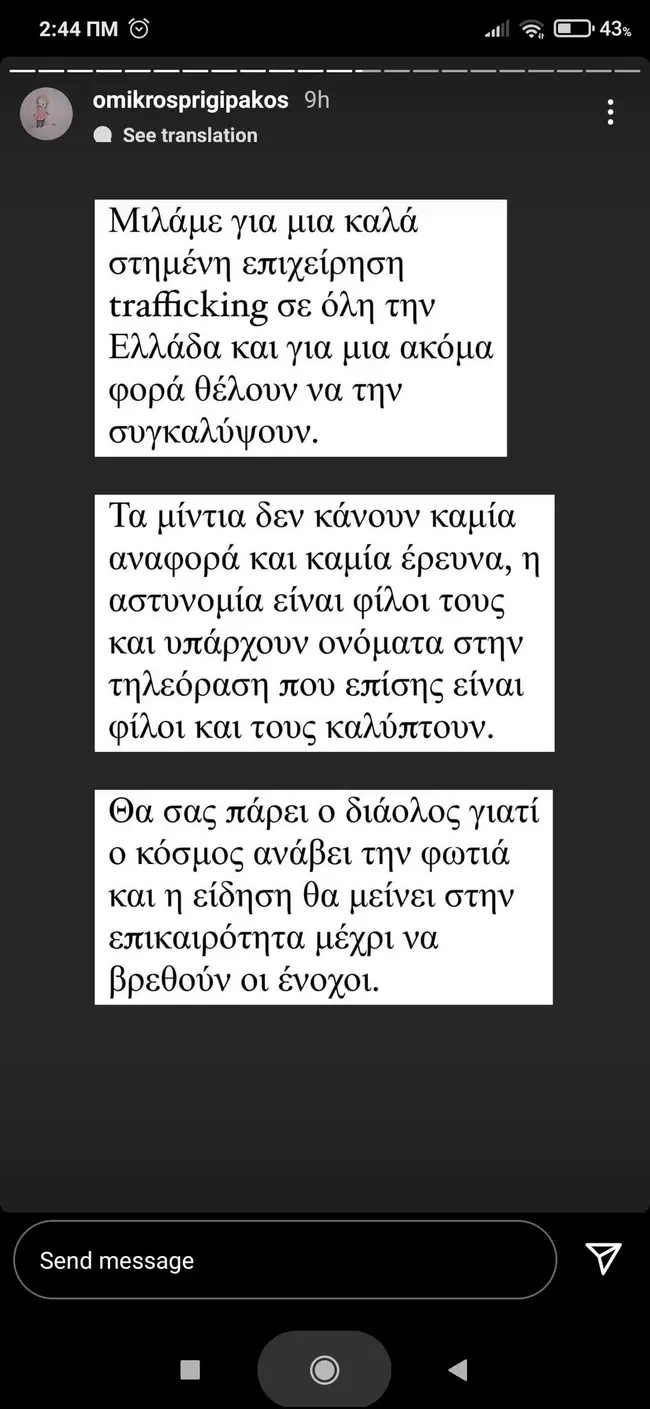The height and width of the screenshot is (1409, 650).
Task: Share this story via the paper plane icon
Action: [603, 1258]
